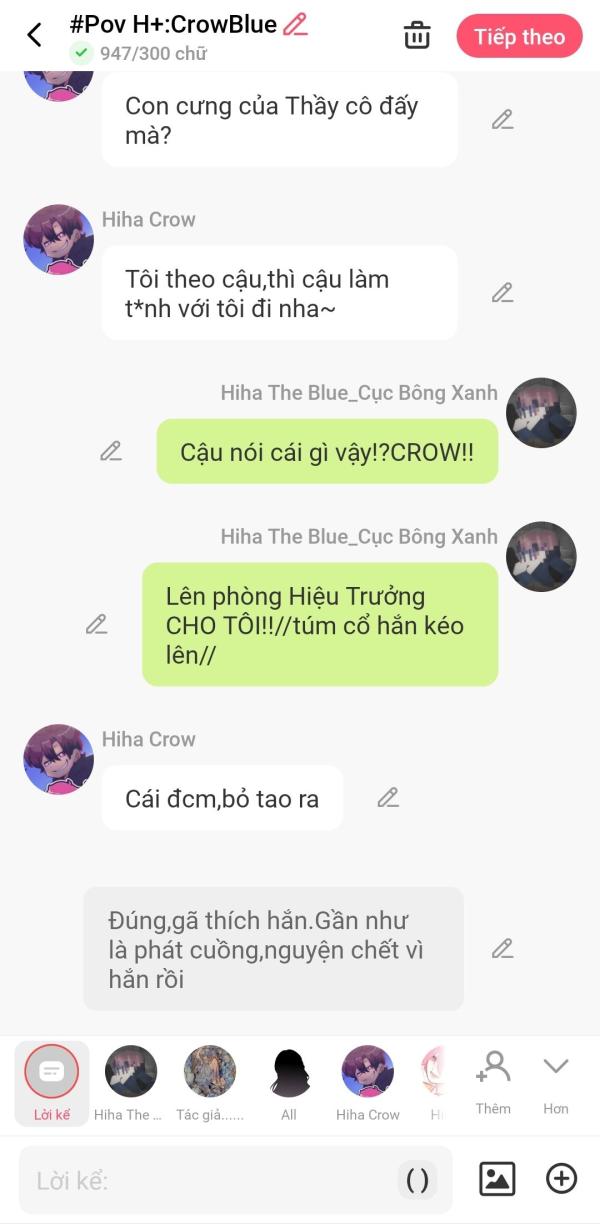Image resolution: width=600 pixels, height=1224 pixels.
Task: Go back using the top-left arrow
Action: [34, 36]
